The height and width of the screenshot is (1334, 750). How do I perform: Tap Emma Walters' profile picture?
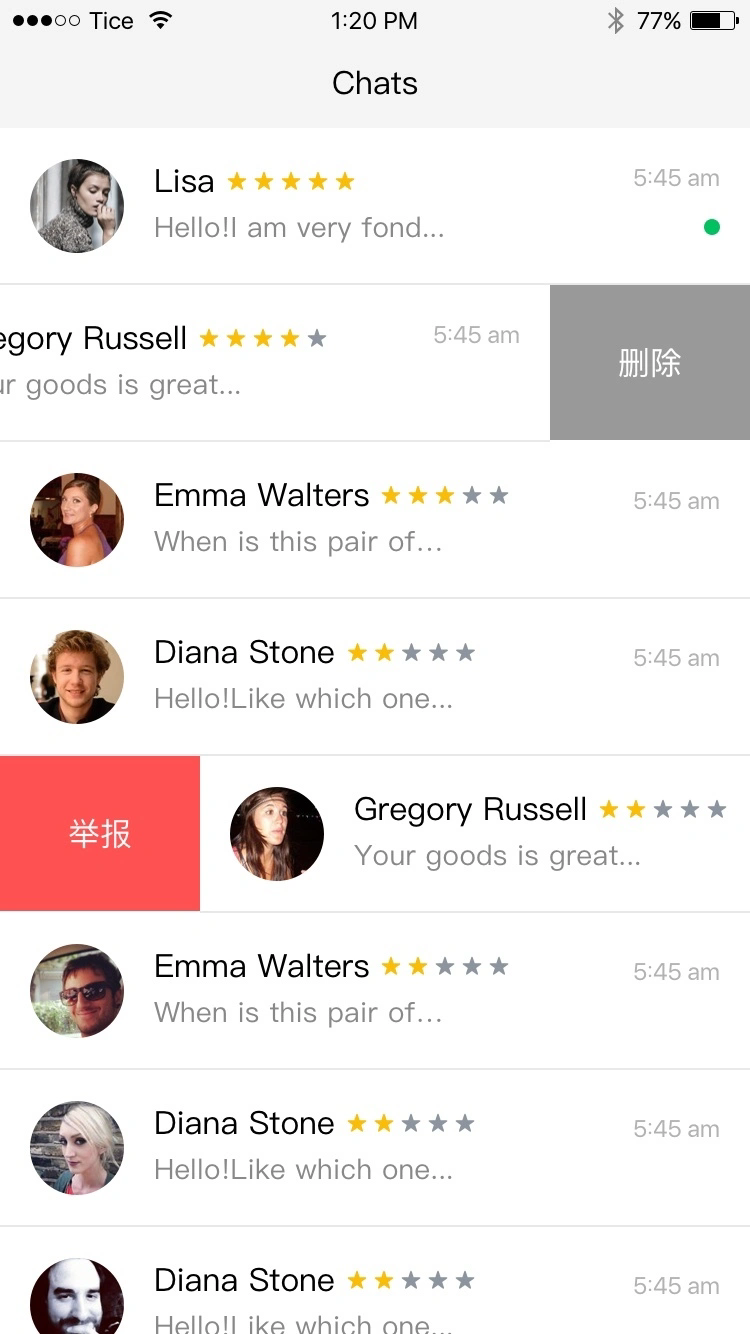point(77,520)
